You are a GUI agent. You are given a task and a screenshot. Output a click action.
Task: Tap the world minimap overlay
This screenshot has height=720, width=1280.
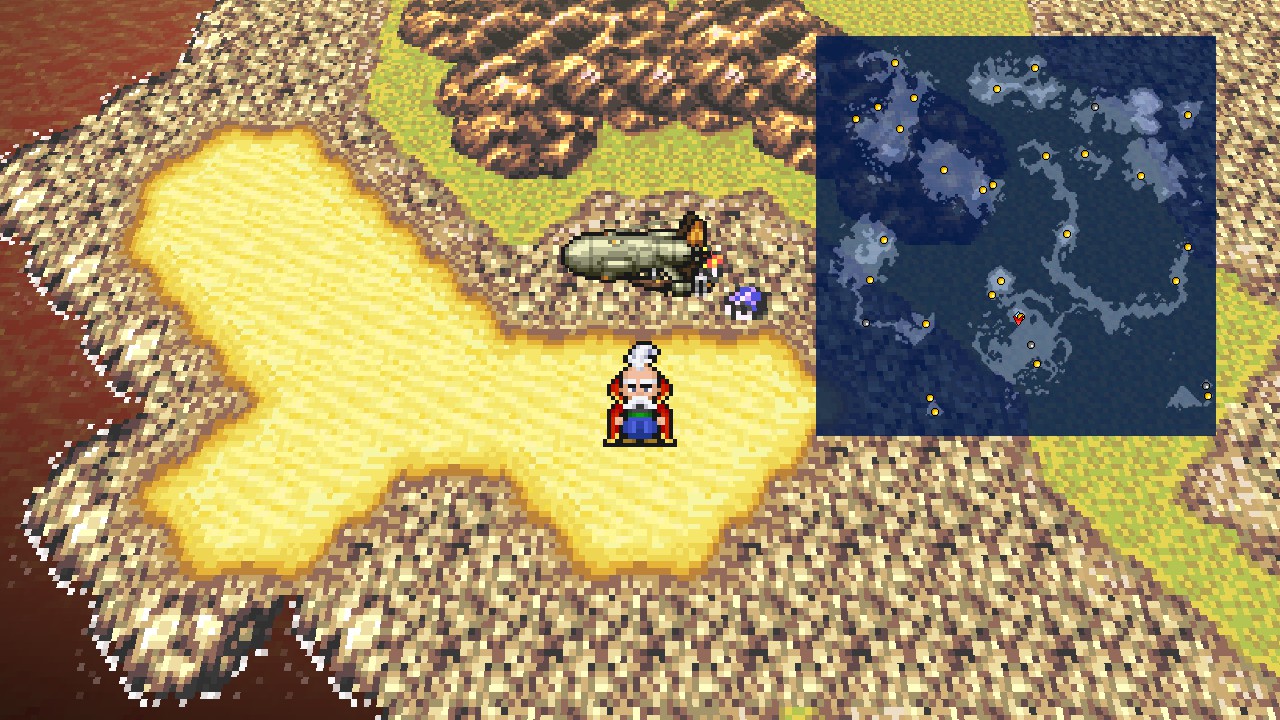point(1015,235)
